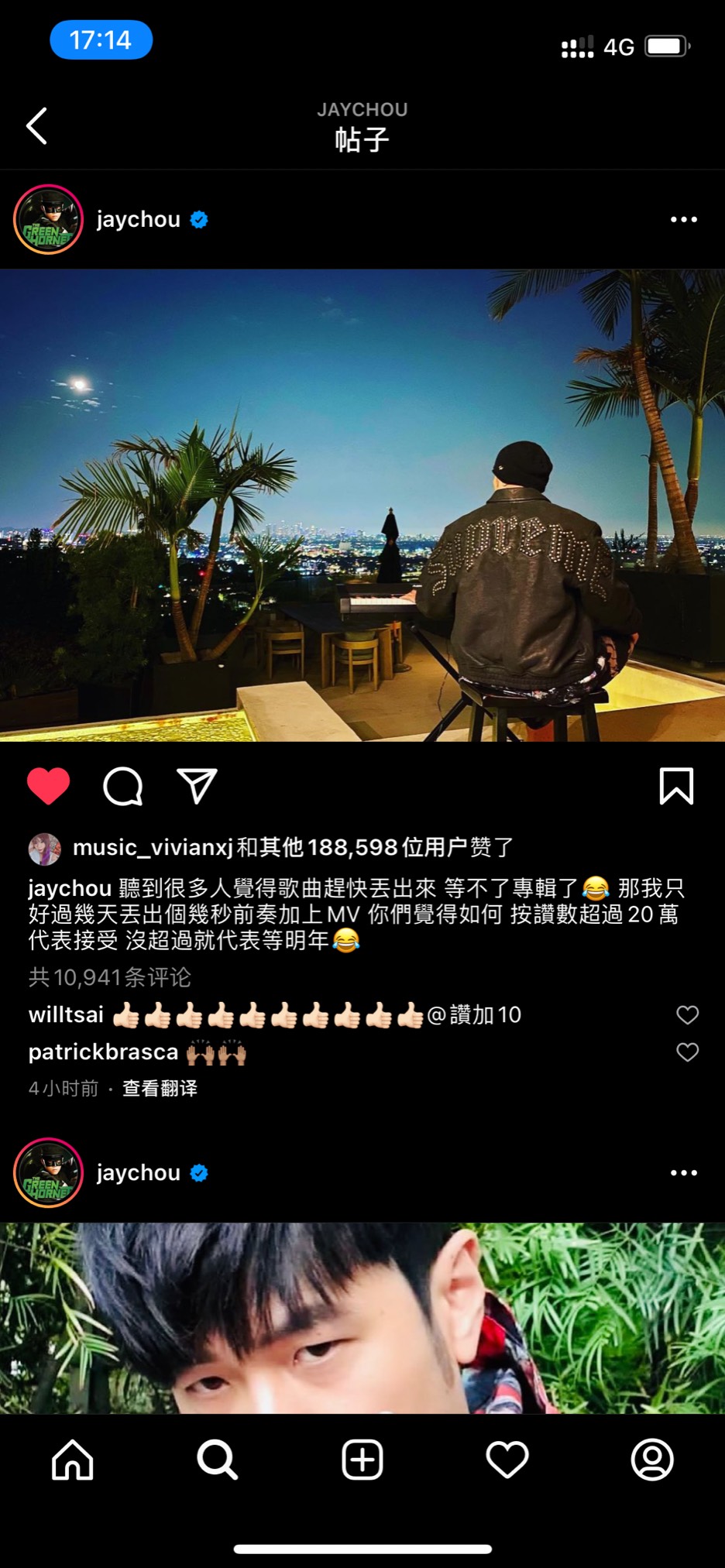Like patrickbrasca's comment

coord(687,1052)
